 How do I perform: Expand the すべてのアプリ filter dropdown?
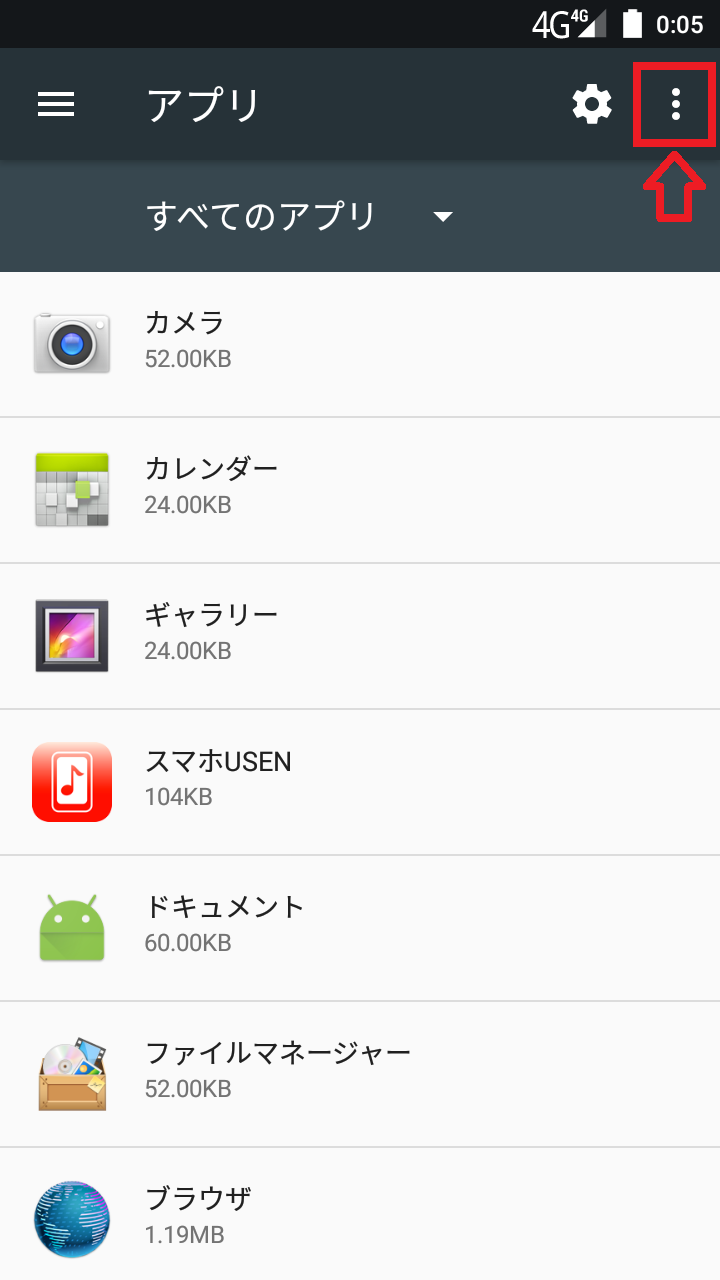[x=300, y=216]
